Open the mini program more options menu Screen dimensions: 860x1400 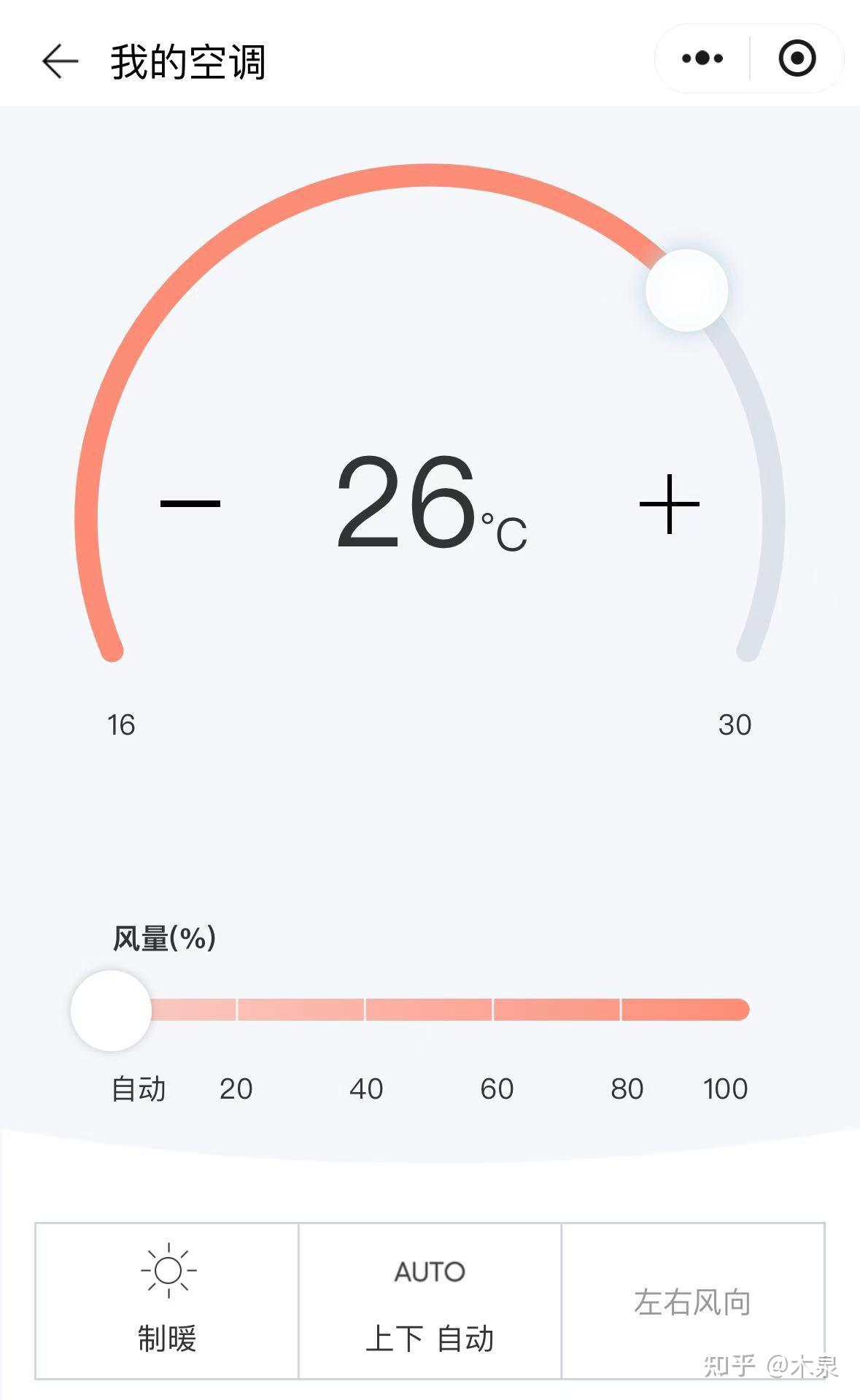tap(702, 58)
